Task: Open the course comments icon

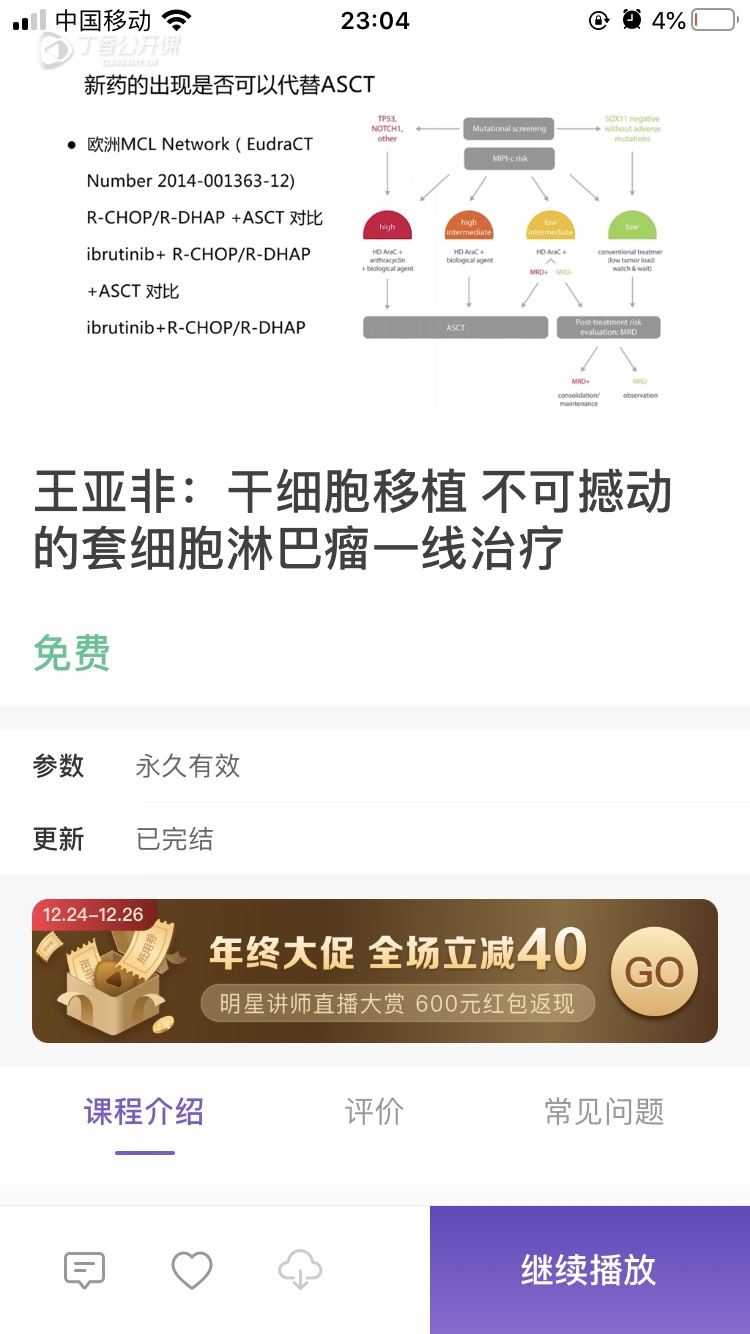Action: pyautogui.click(x=84, y=1270)
